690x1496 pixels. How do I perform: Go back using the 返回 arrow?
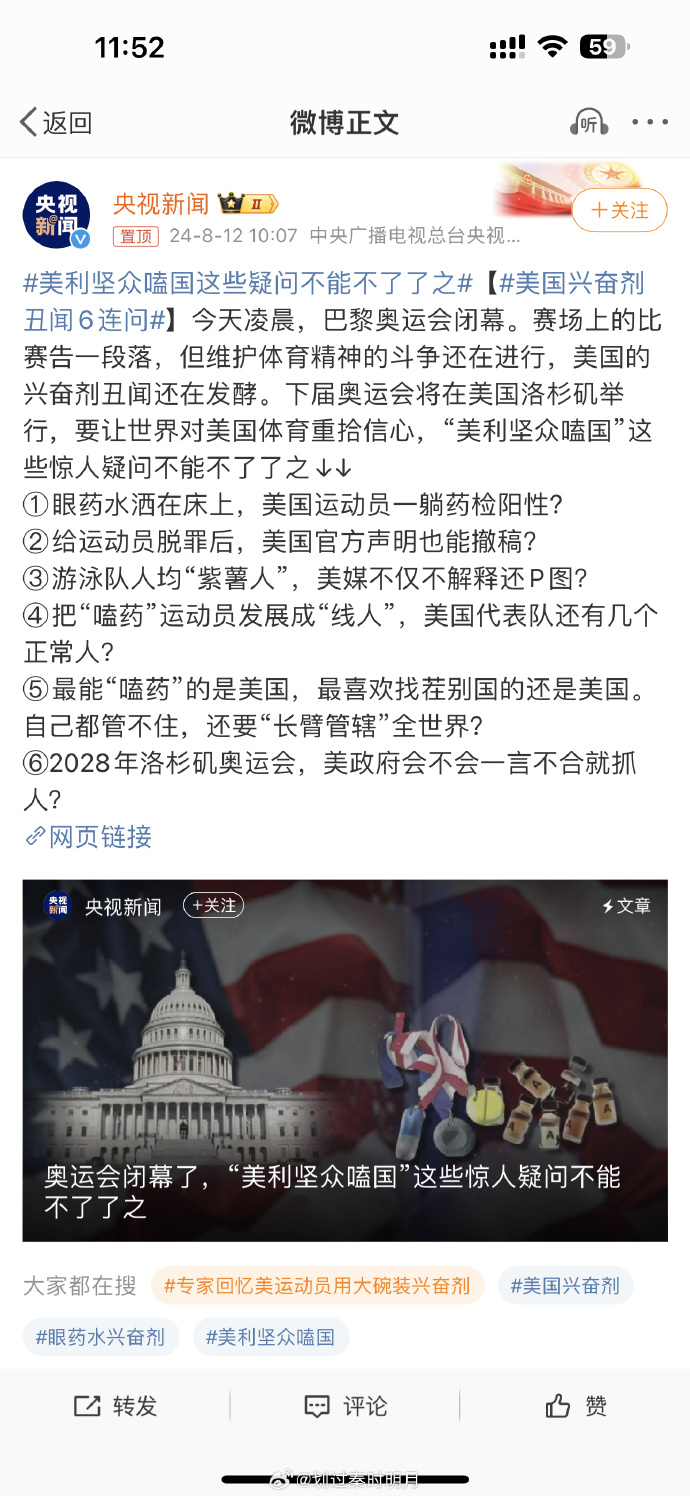(x=55, y=123)
